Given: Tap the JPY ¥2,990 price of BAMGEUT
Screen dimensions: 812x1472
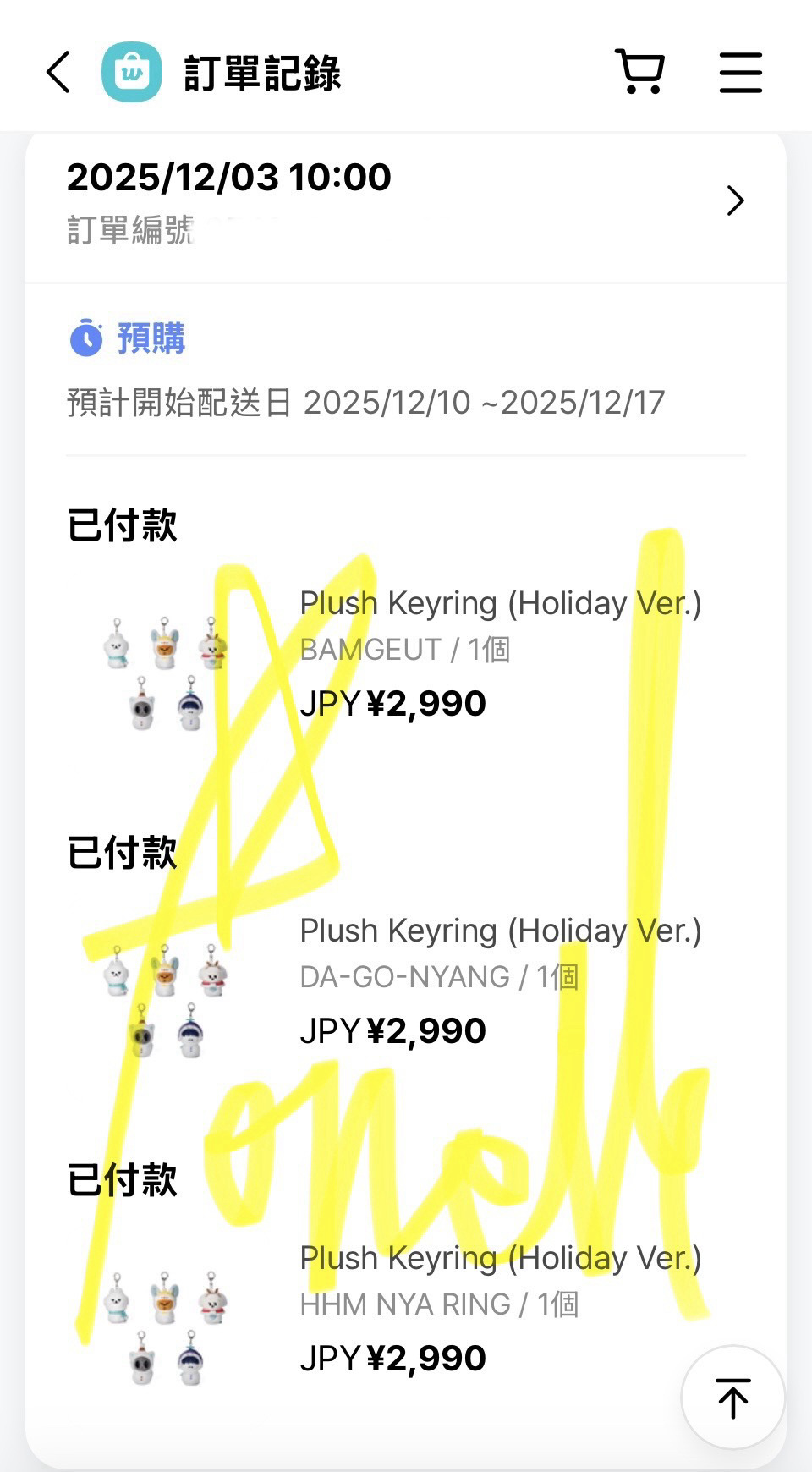Looking at the screenshot, I should 394,704.
